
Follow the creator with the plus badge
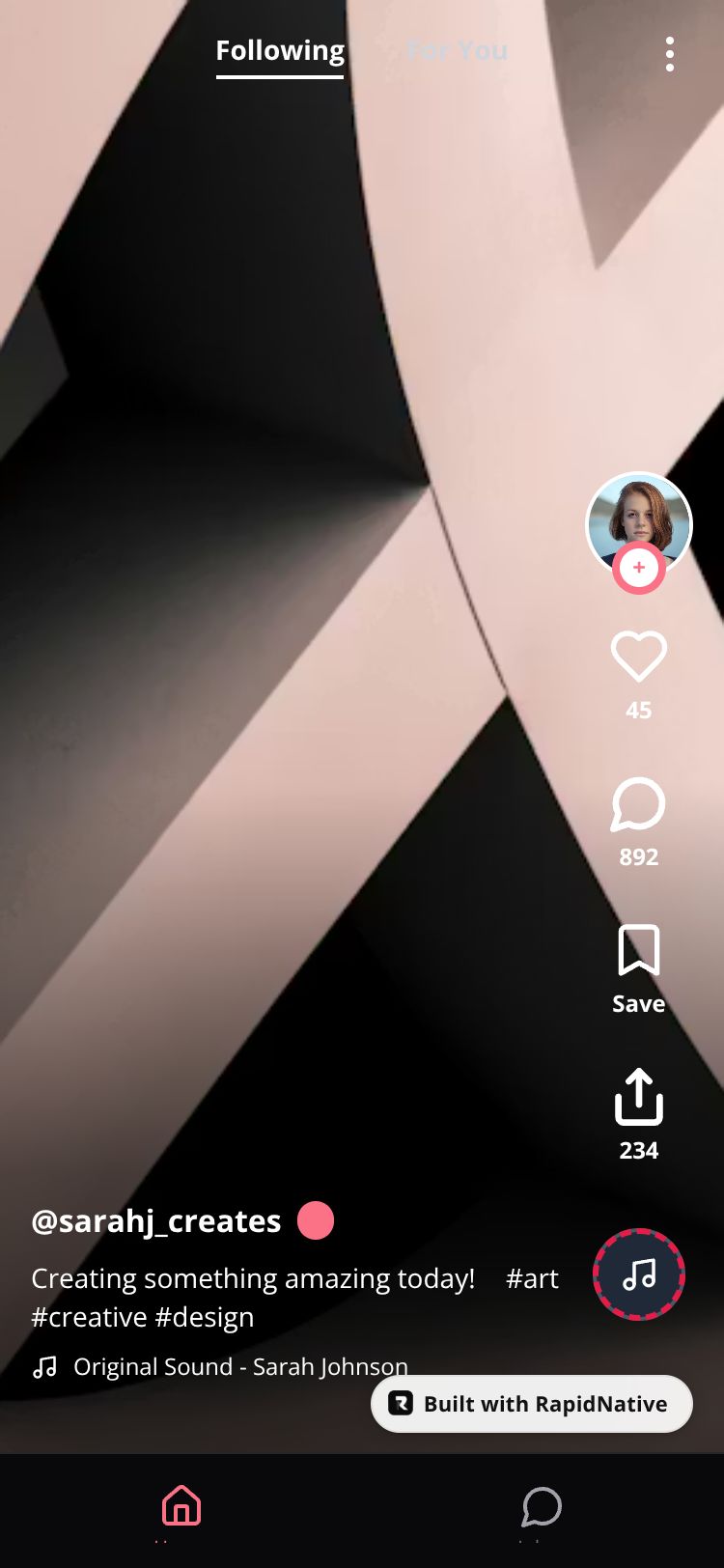point(639,569)
